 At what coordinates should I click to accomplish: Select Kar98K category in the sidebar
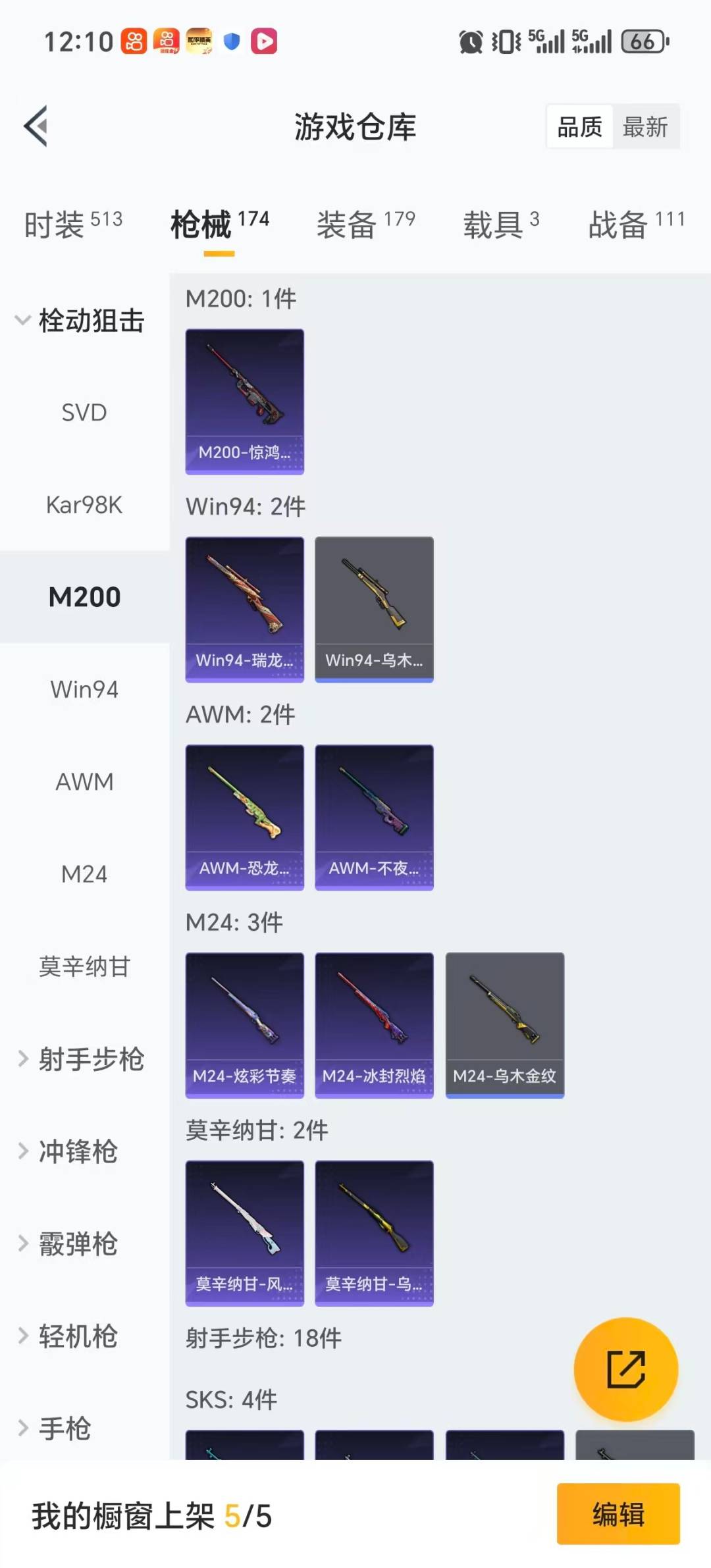83,505
